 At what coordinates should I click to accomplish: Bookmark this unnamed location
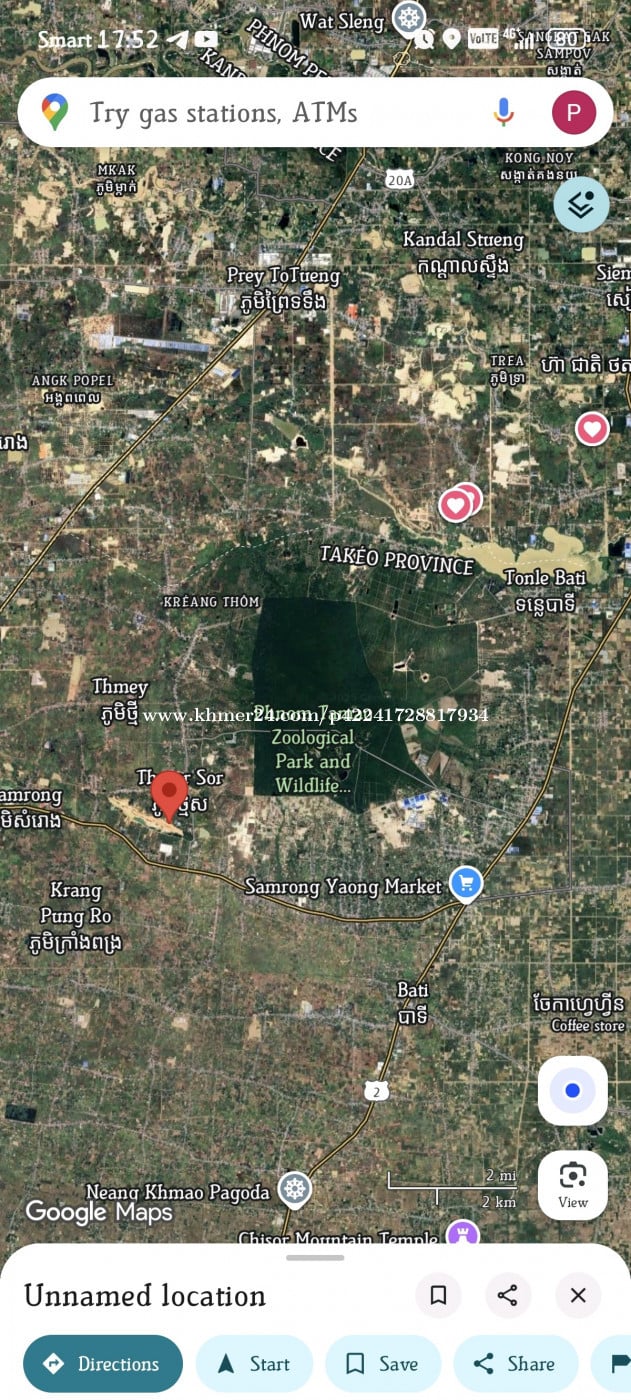click(x=438, y=1296)
